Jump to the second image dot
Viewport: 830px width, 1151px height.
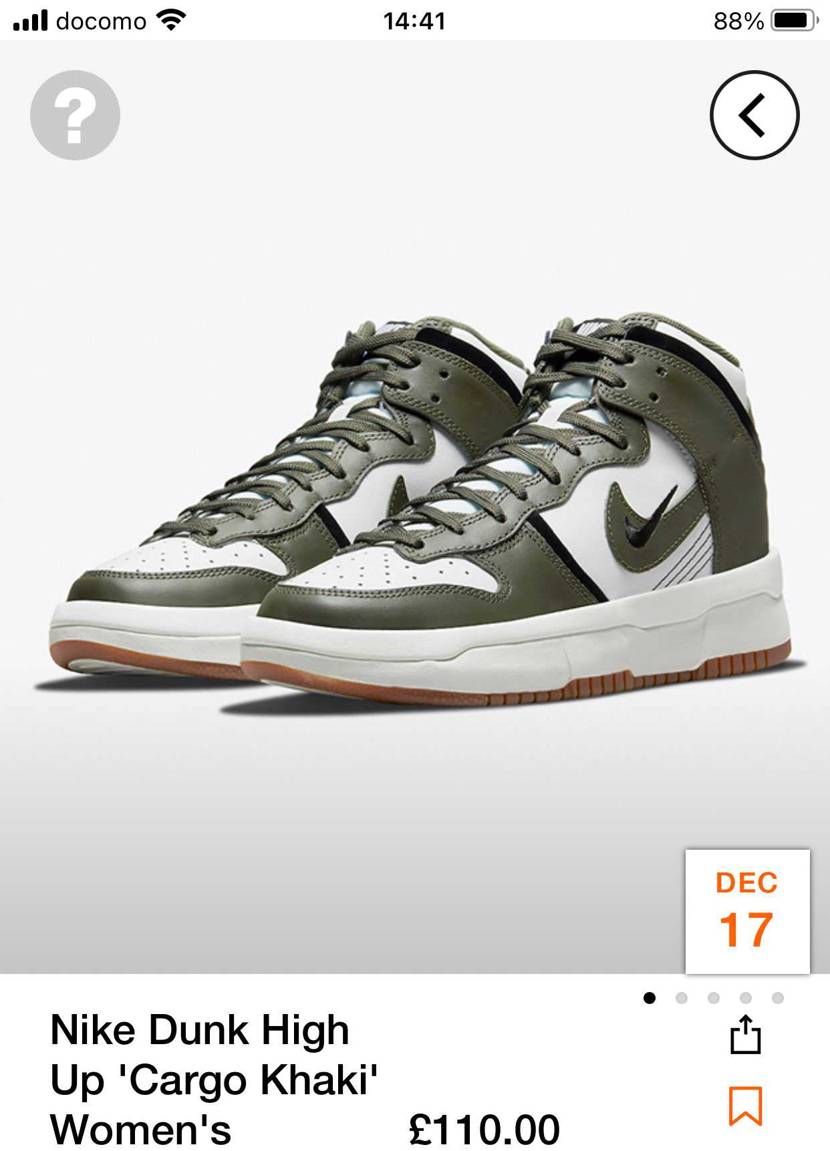click(682, 997)
